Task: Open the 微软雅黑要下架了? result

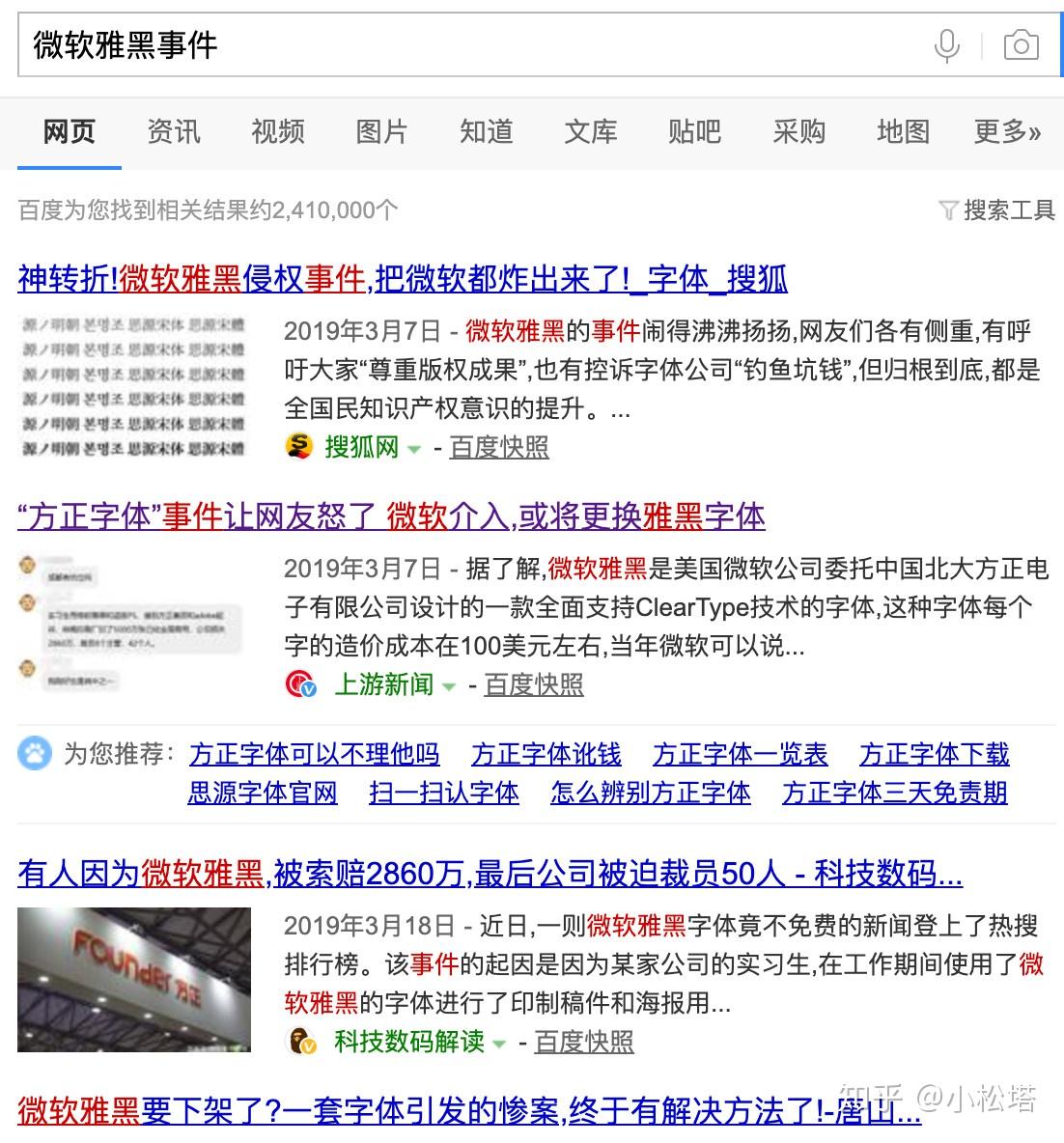Action: [x=469, y=1111]
